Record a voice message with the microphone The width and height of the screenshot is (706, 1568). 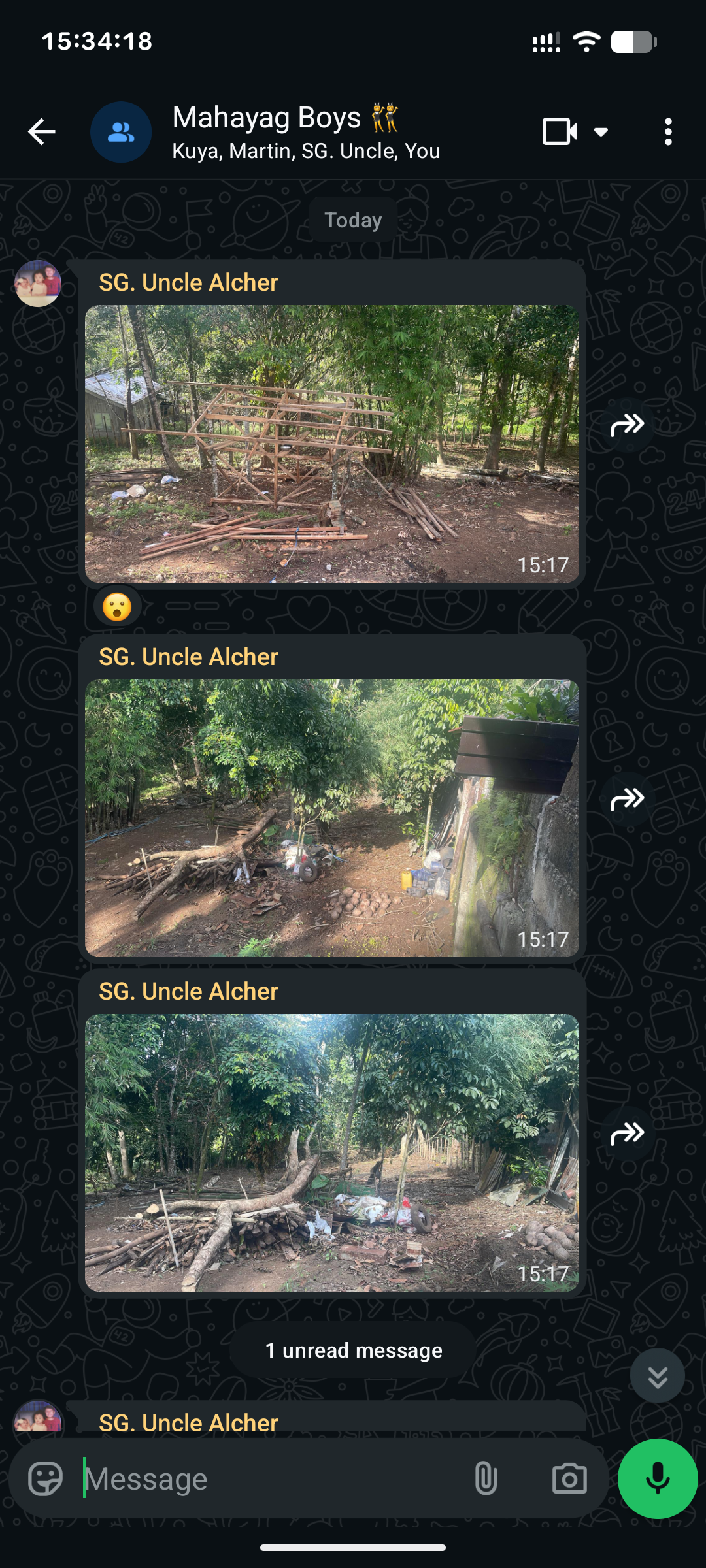pyautogui.click(x=657, y=1479)
